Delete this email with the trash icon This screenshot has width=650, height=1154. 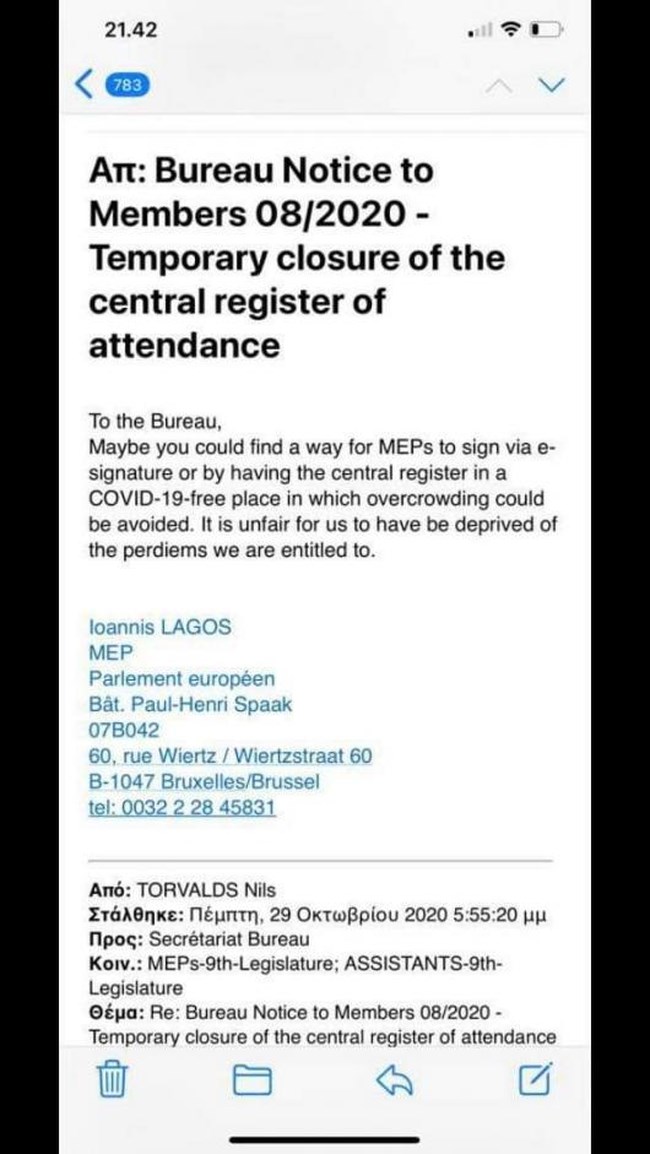pyautogui.click(x=111, y=1079)
